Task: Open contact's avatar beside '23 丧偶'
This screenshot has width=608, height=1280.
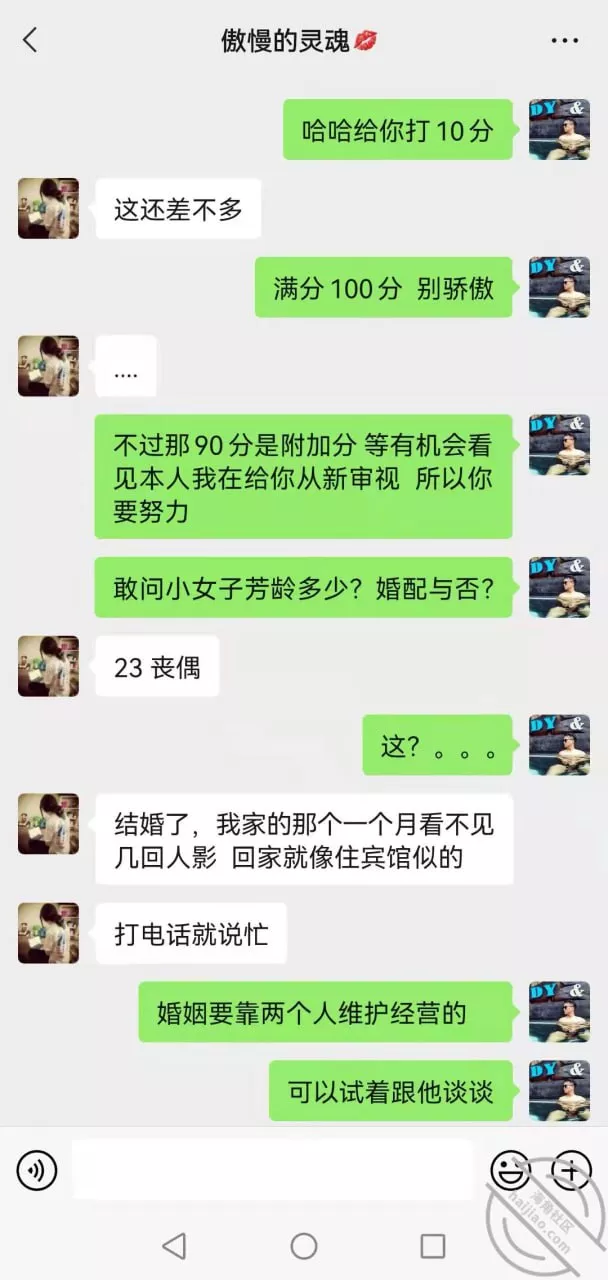Action: click(x=48, y=665)
